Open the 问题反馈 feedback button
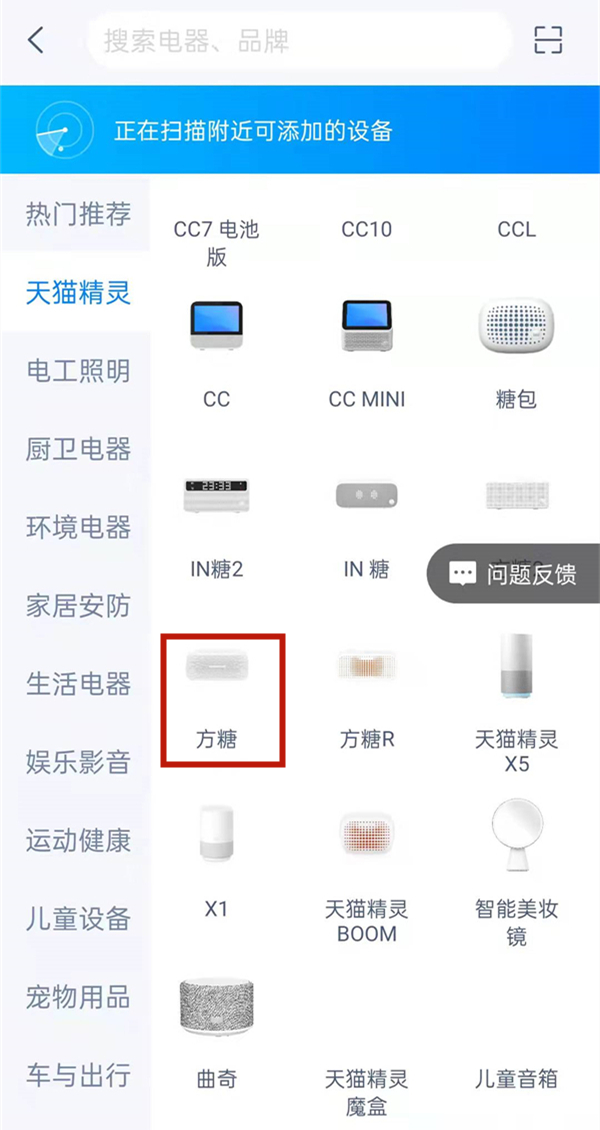This screenshot has width=600, height=1130. point(514,574)
